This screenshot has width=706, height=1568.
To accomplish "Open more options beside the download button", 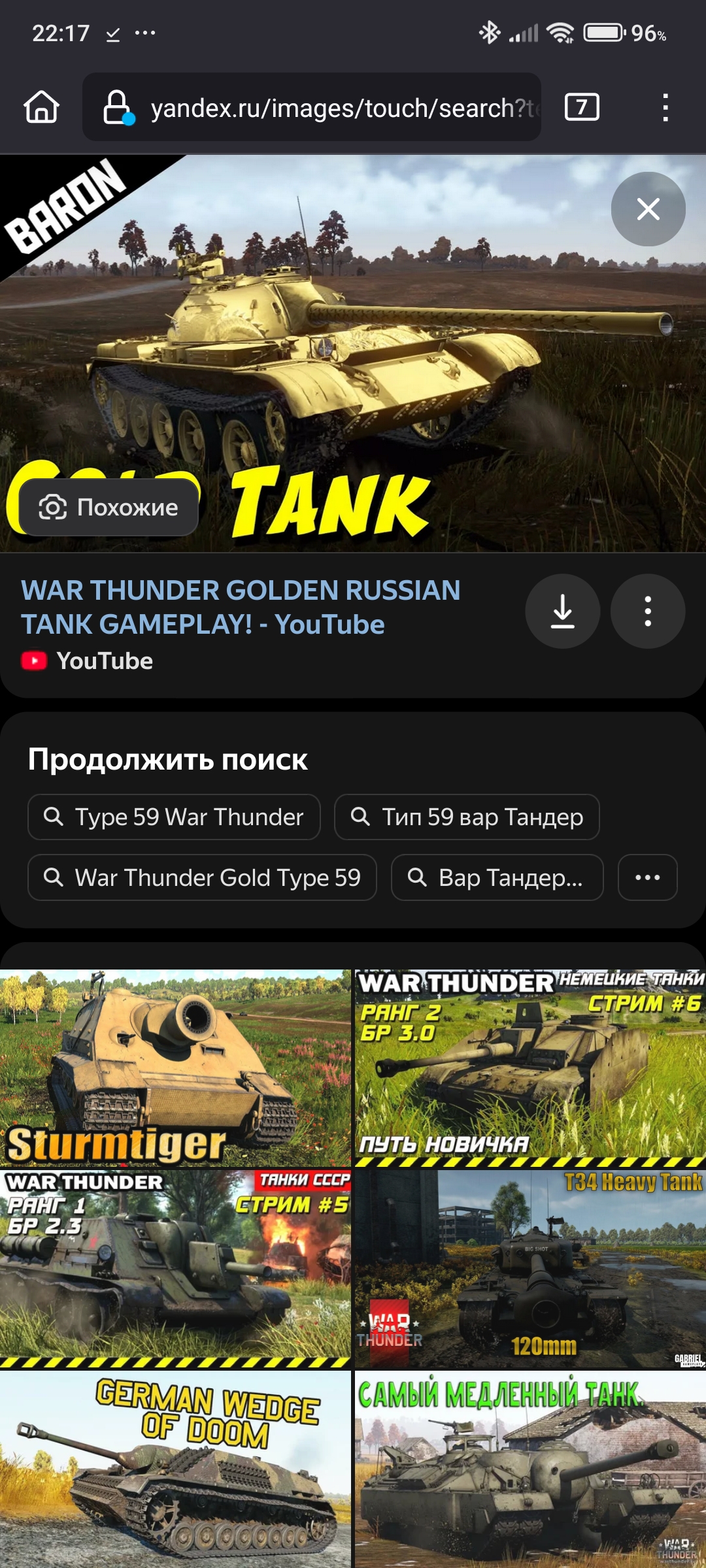I will pyautogui.click(x=648, y=612).
